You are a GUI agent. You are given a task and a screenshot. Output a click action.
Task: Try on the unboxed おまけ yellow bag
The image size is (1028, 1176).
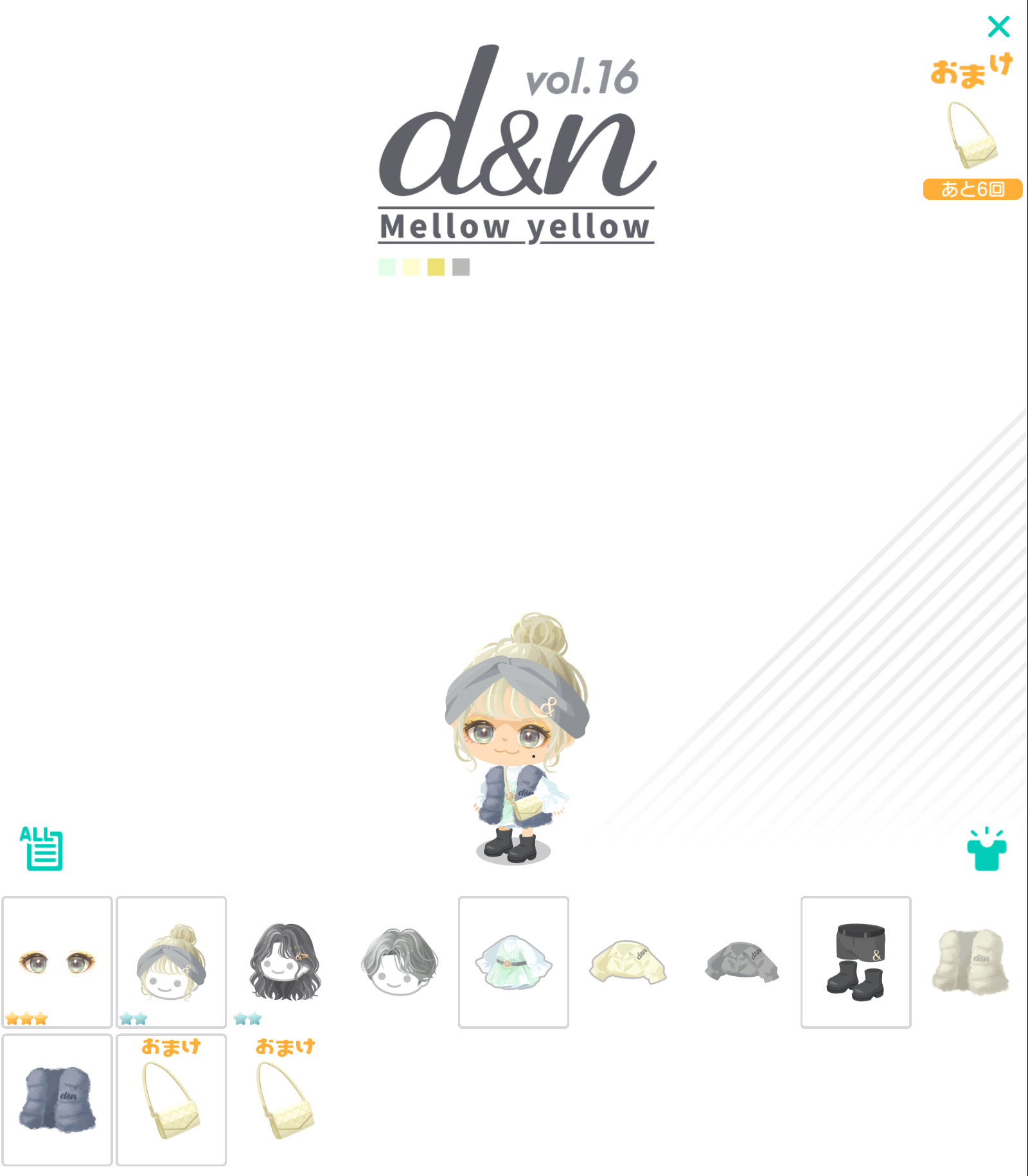285,1100
